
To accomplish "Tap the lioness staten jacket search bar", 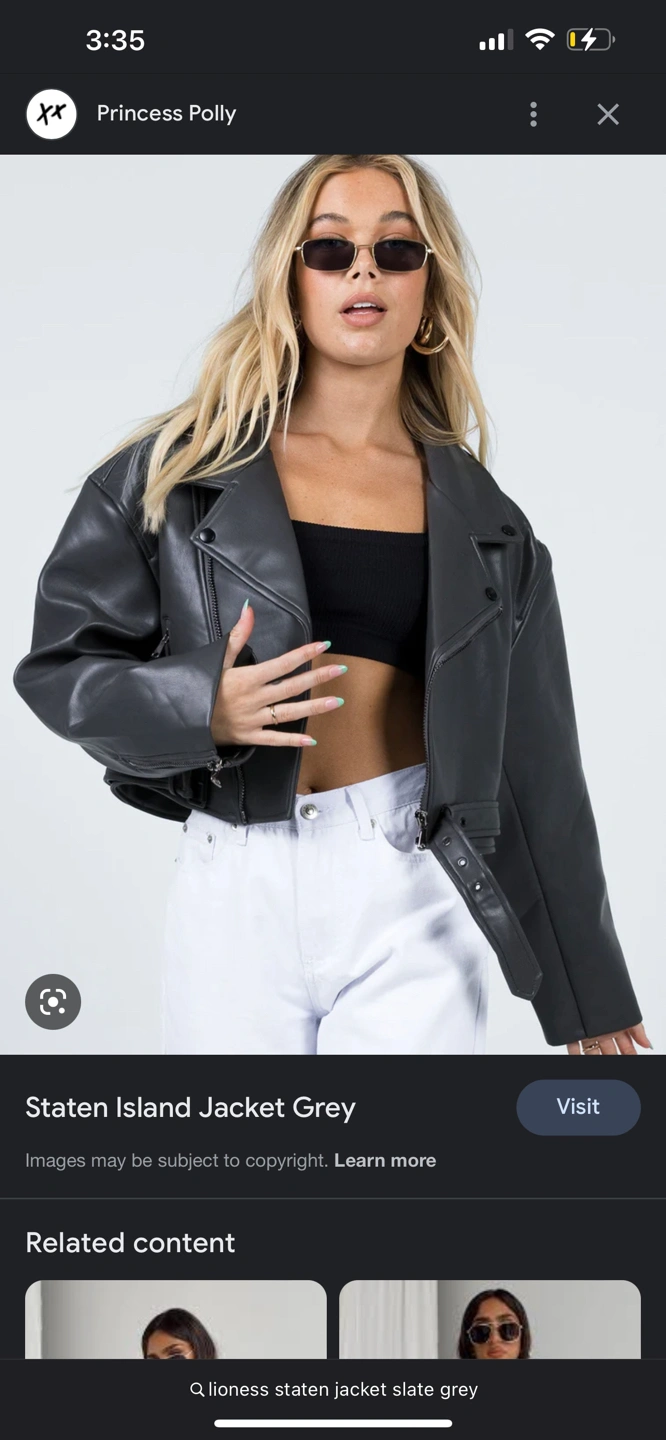I will [333, 1389].
